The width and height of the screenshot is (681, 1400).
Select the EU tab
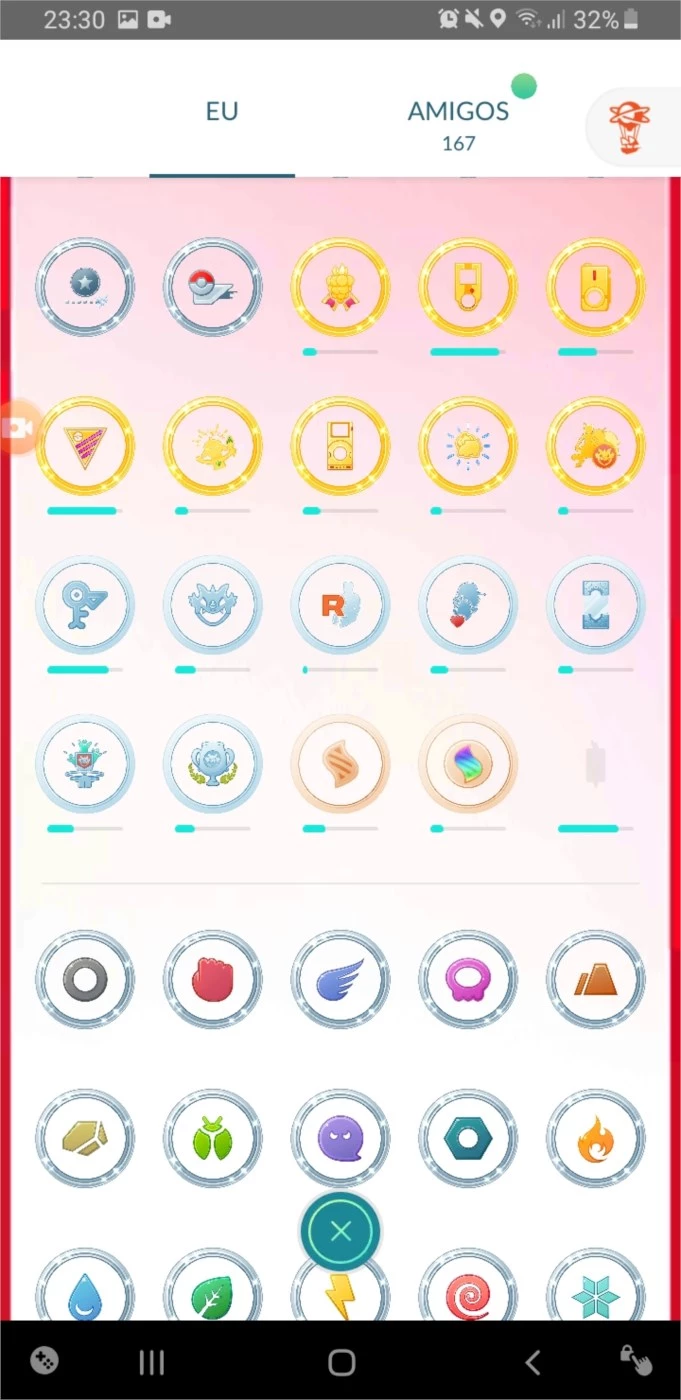(x=222, y=111)
